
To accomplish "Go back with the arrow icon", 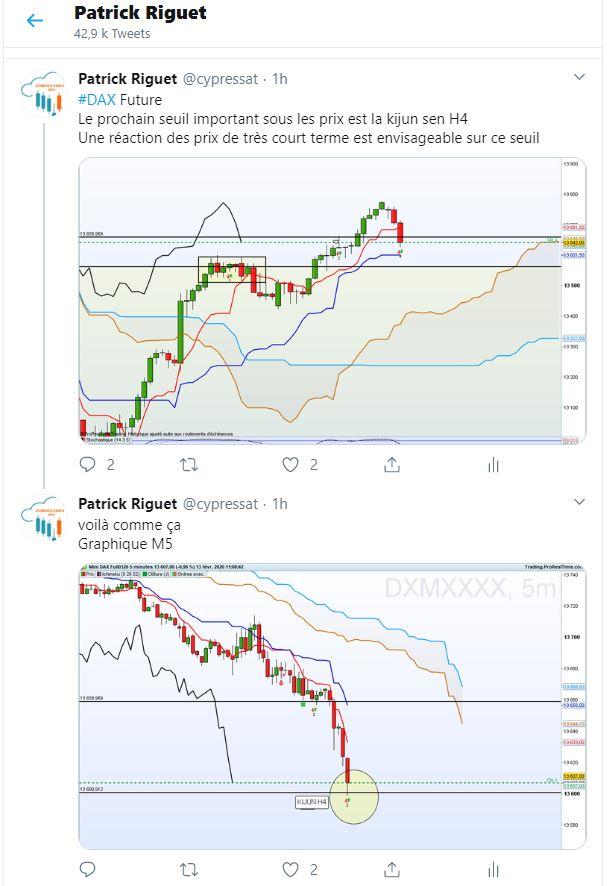I will click(35, 21).
